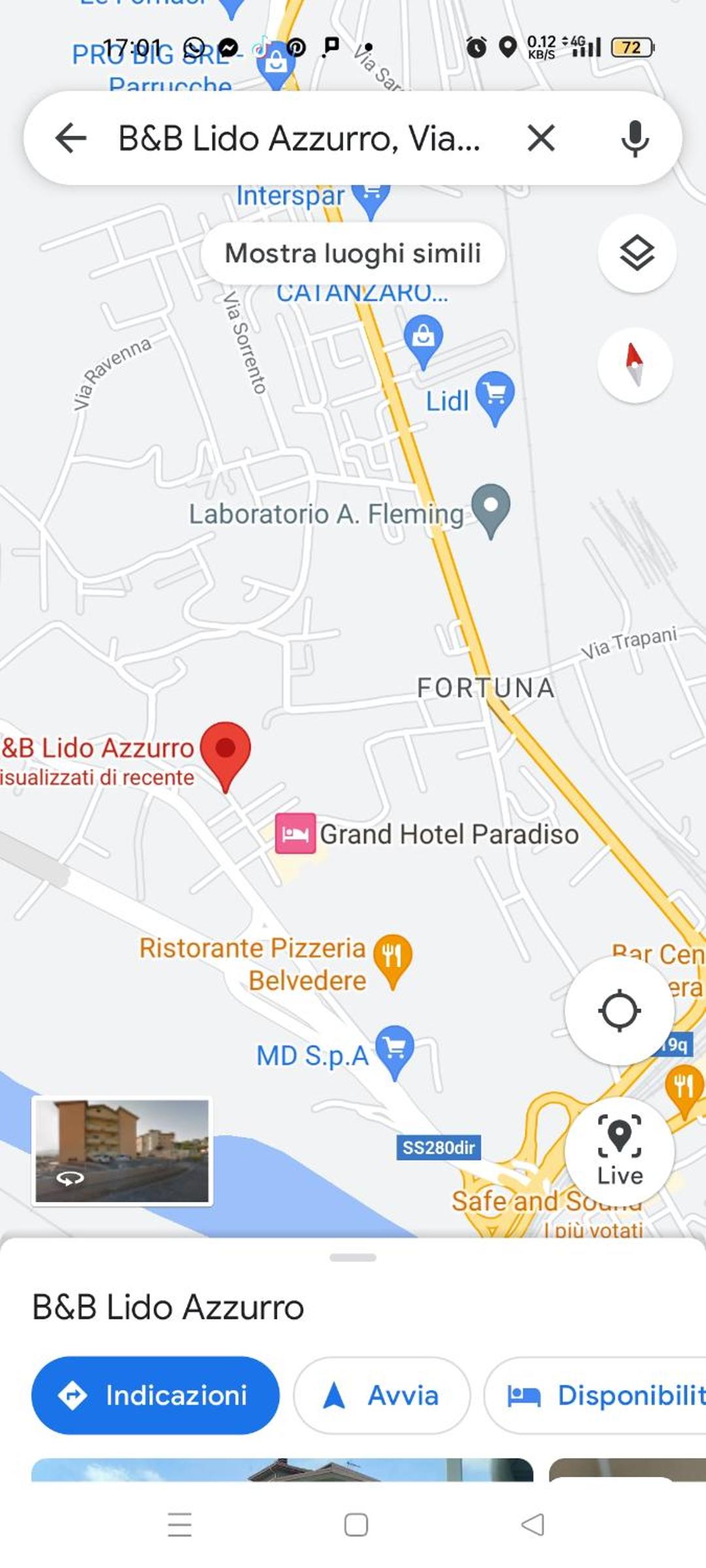Tap the Mostra luoghi simili chip
Screen dimensions: 706x1568
point(353,253)
